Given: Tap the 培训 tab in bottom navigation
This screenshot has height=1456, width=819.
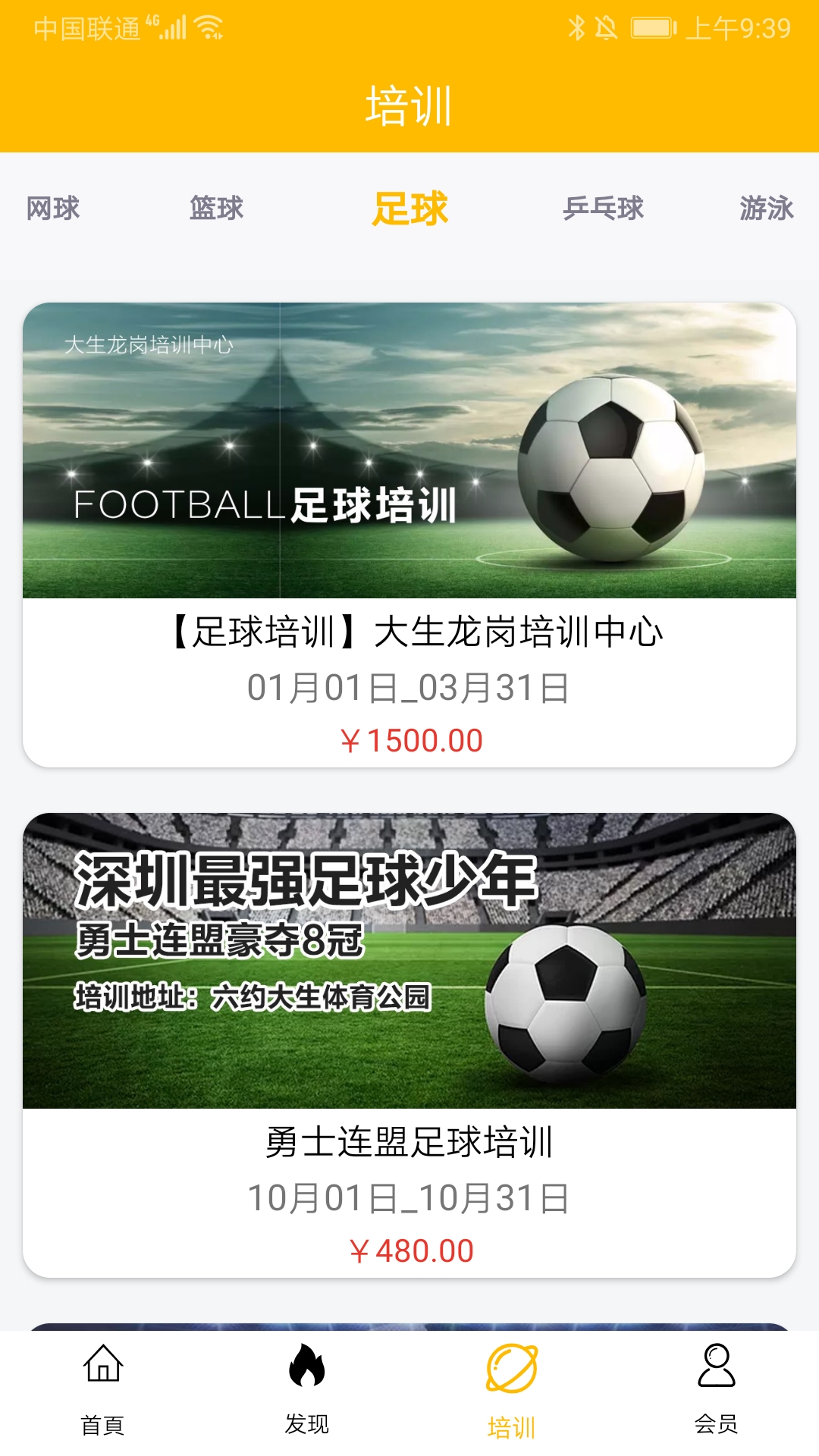Looking at the screenshot, I should 512,1392.
